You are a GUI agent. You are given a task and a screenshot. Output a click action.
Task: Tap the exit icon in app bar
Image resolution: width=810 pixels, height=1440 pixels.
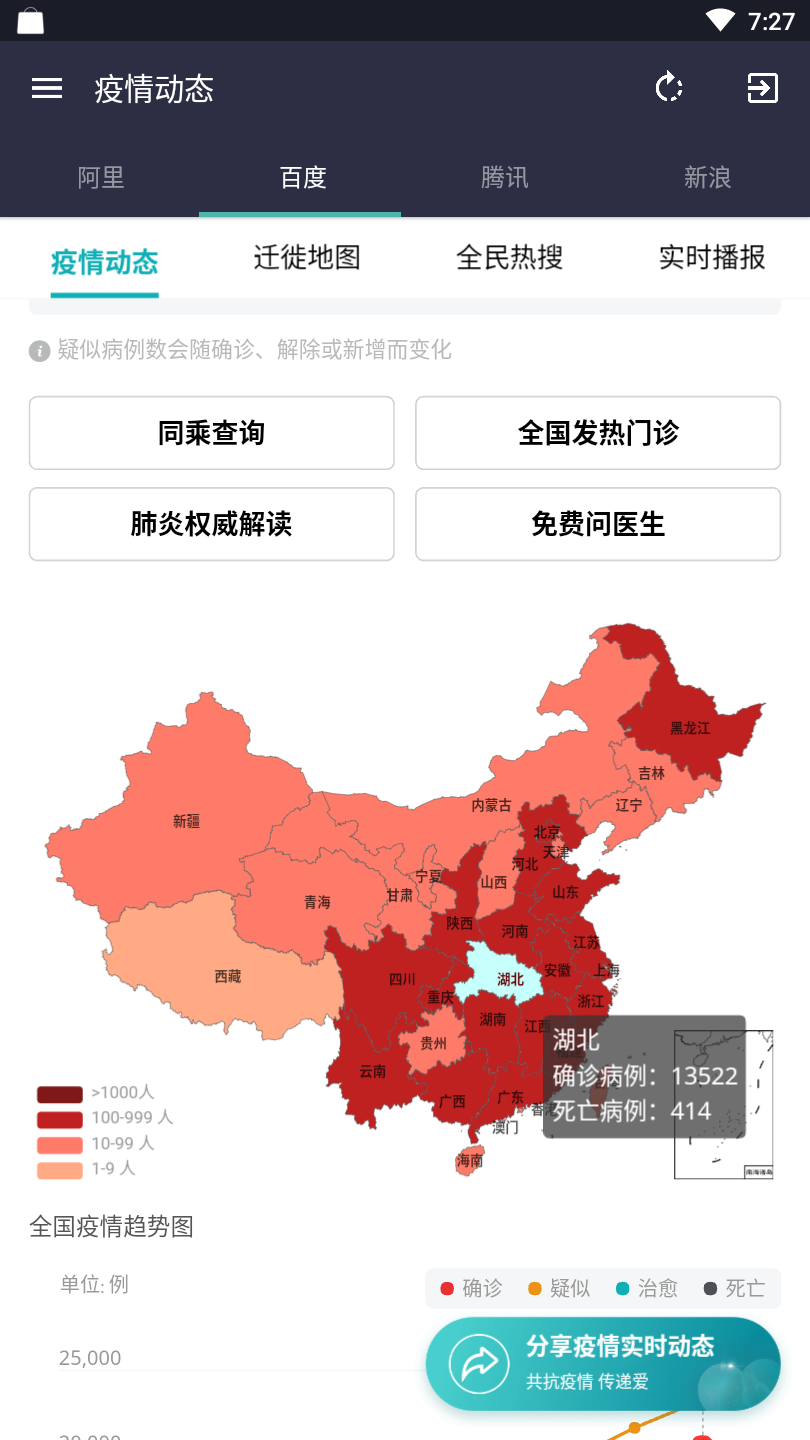[762, 88]
